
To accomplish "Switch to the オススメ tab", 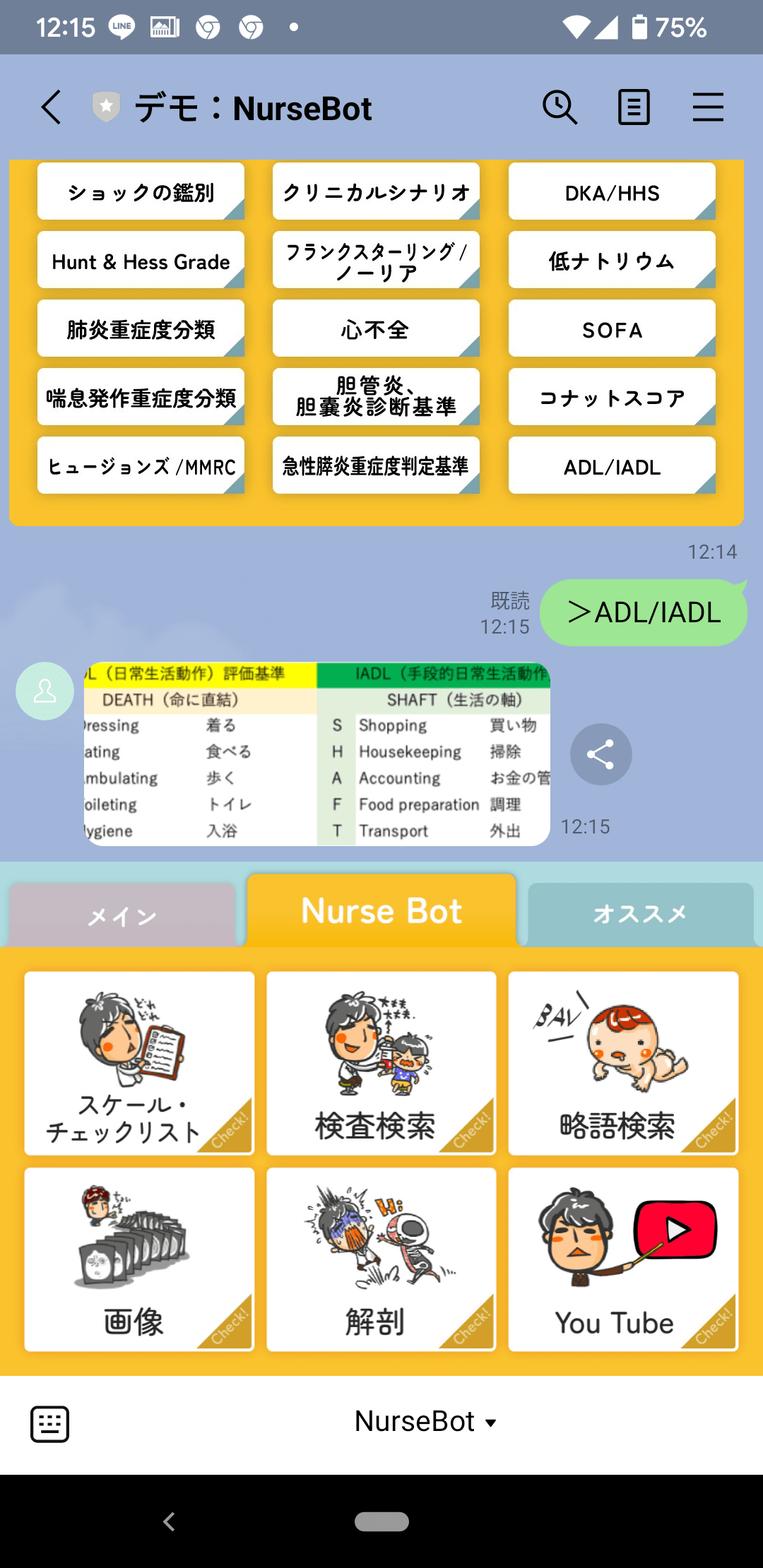I will 640,914.
